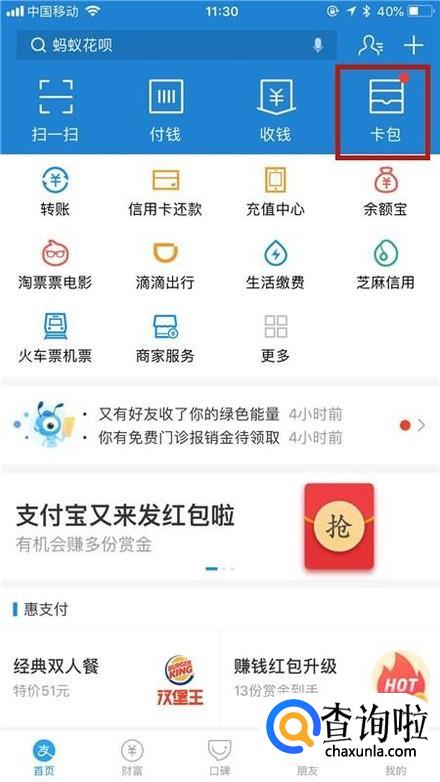The width and height of the screenshot is (440, 782).
Task: Open 滴滴出行
Action: click(165, 266)
